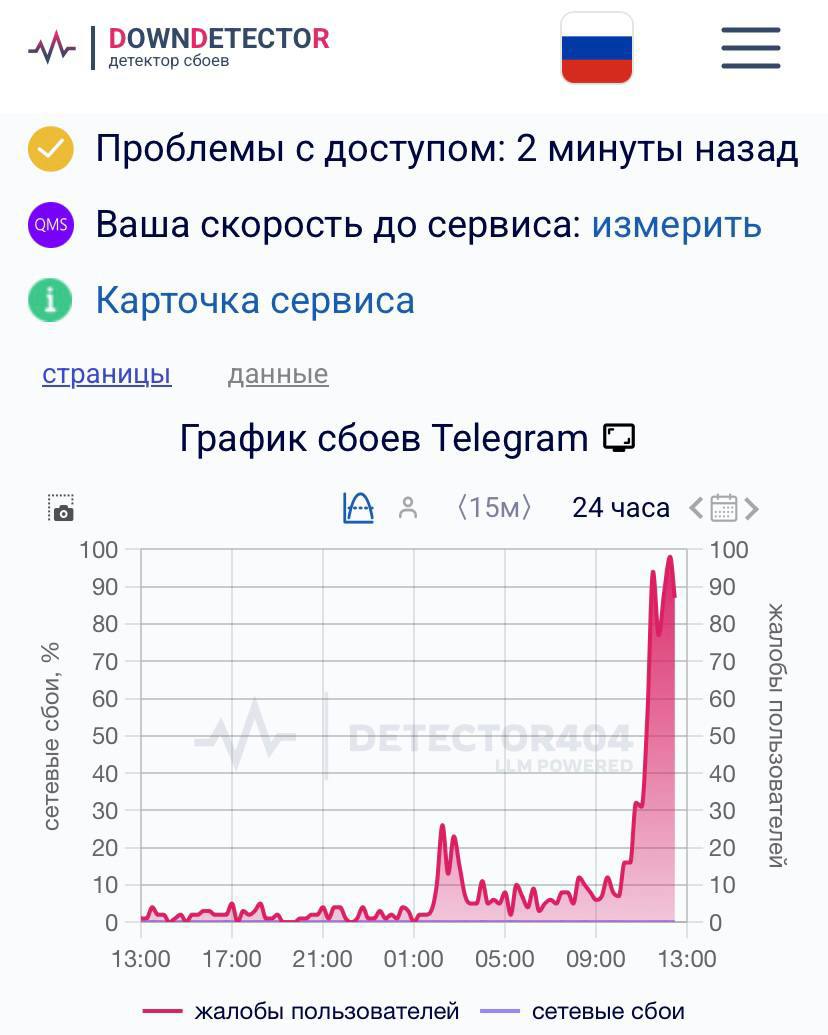Screen dimensions: 828x1035
Task: Open Карточка сервиса link
Action: coord(254,300)
